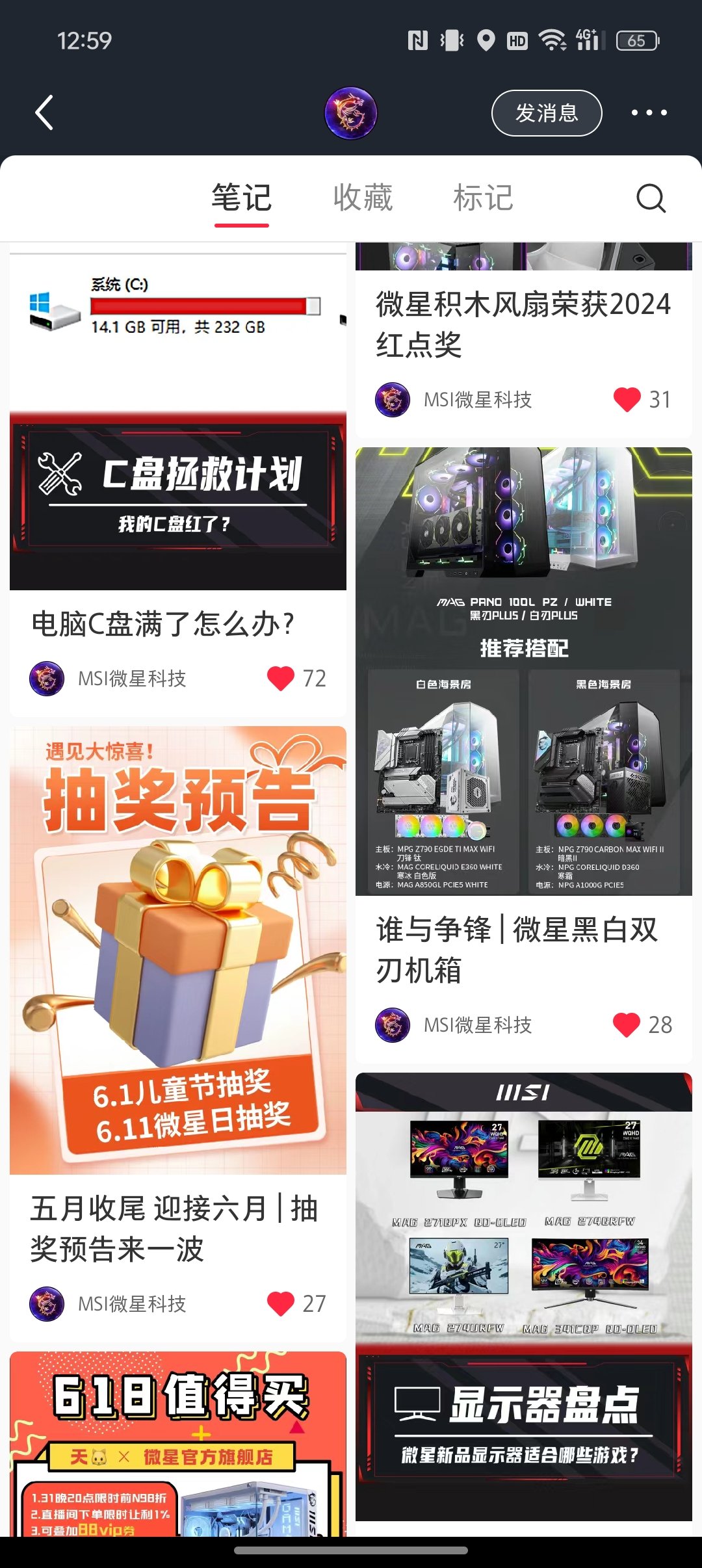
Task: Like the 抽奖预告来一波 note
Action: click(281, 1303)
